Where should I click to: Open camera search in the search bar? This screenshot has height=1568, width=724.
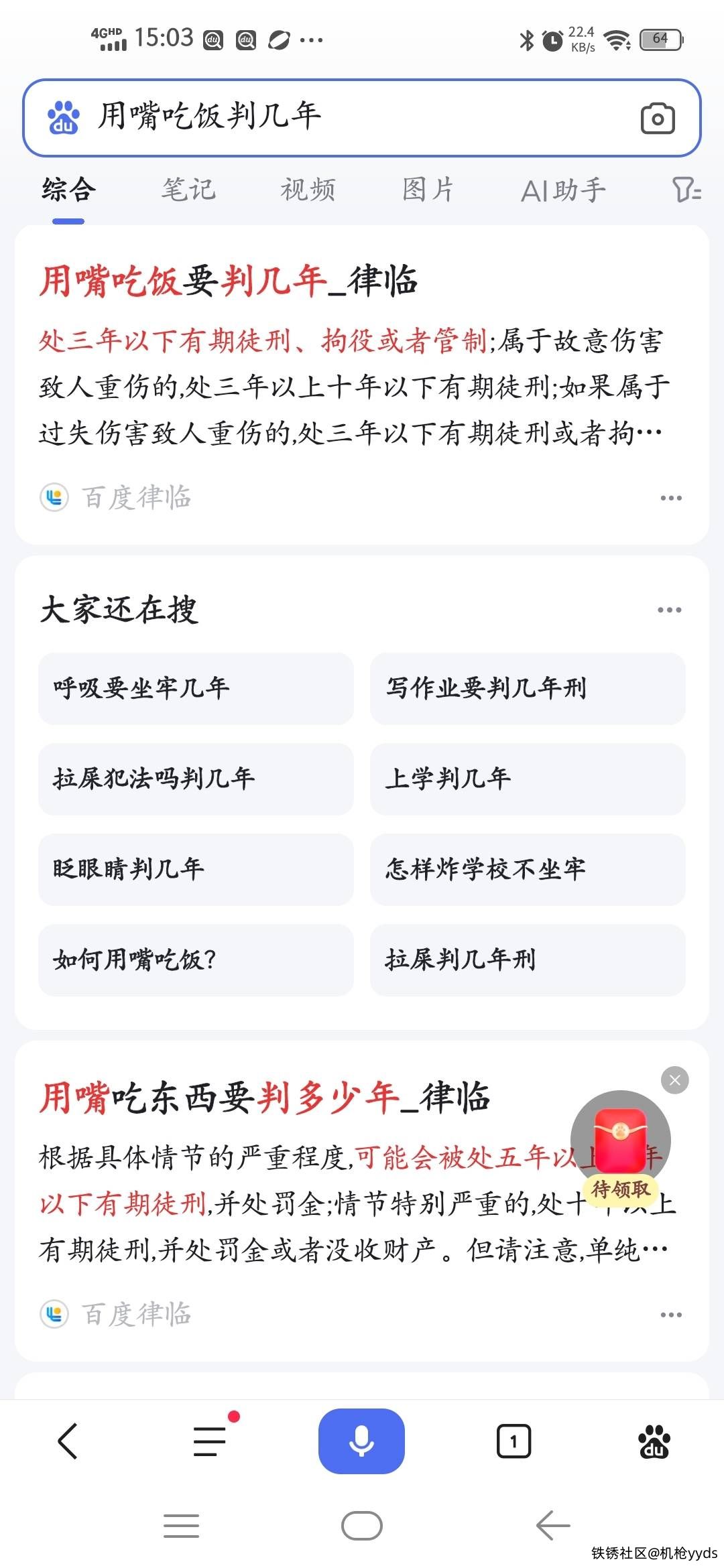(657, 119)
